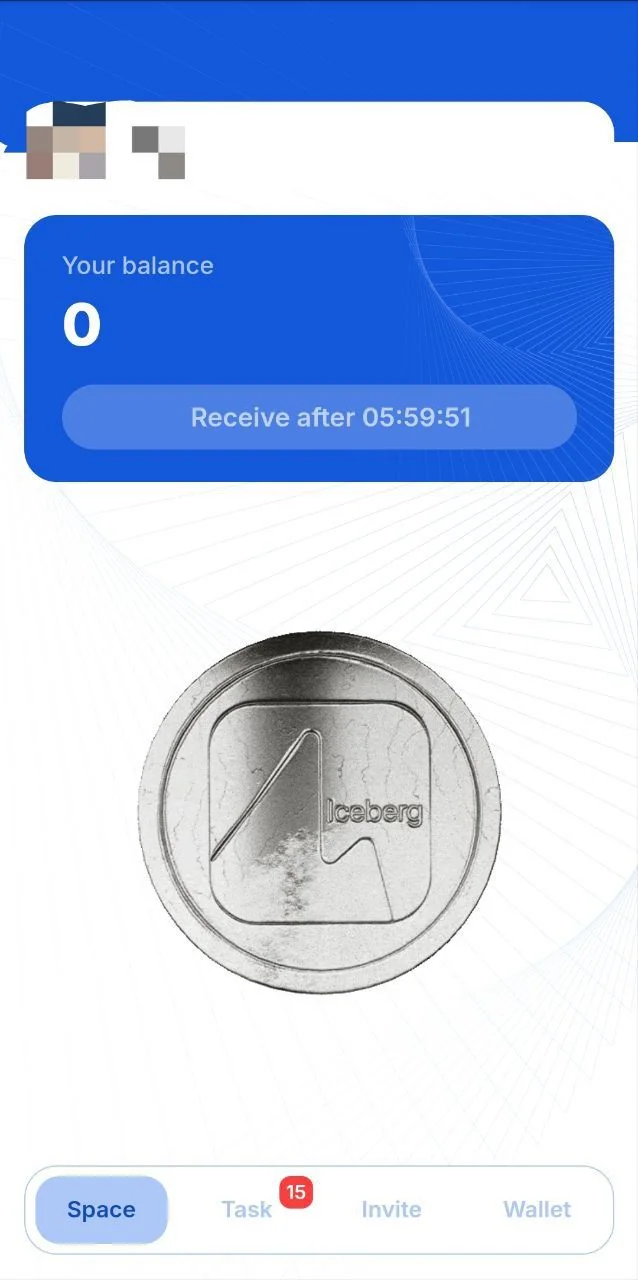The image size is (638, 1280).
Task: Switch to the Space tab
Action: click(x=101, y=1210)
